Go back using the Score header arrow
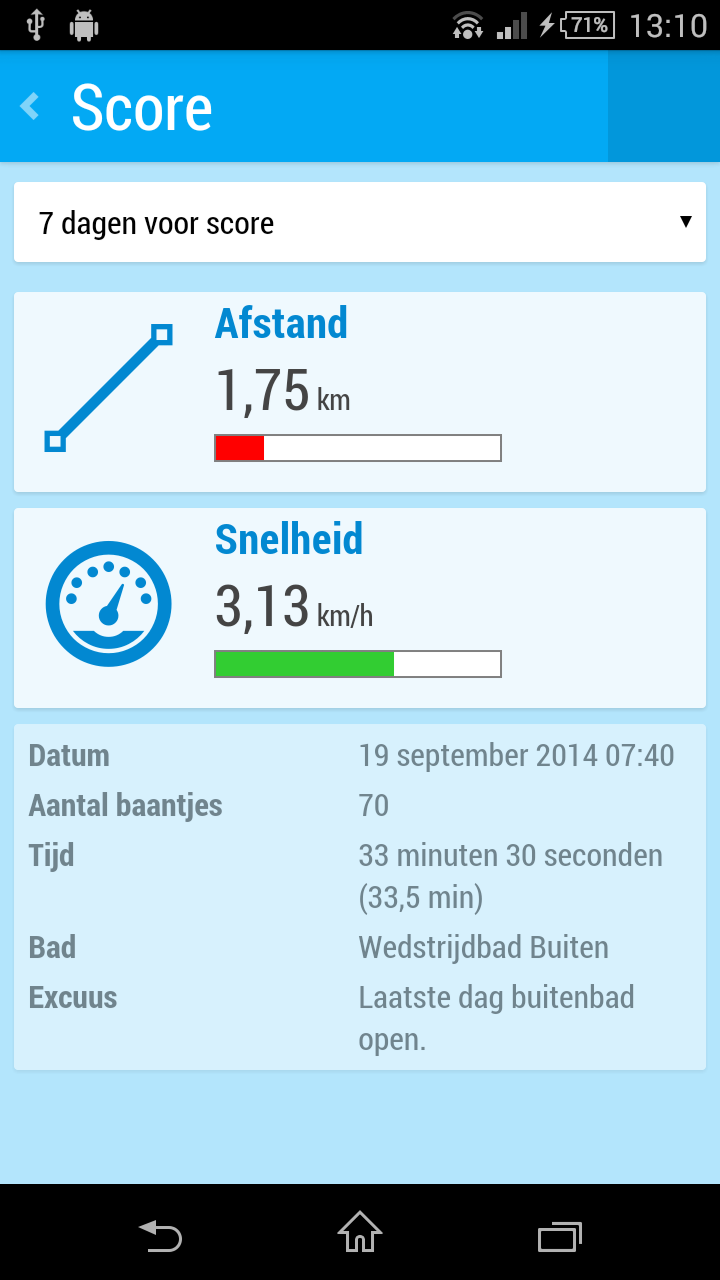The height and width of the screenshot is (1280, 720). [x=30, y=106]
